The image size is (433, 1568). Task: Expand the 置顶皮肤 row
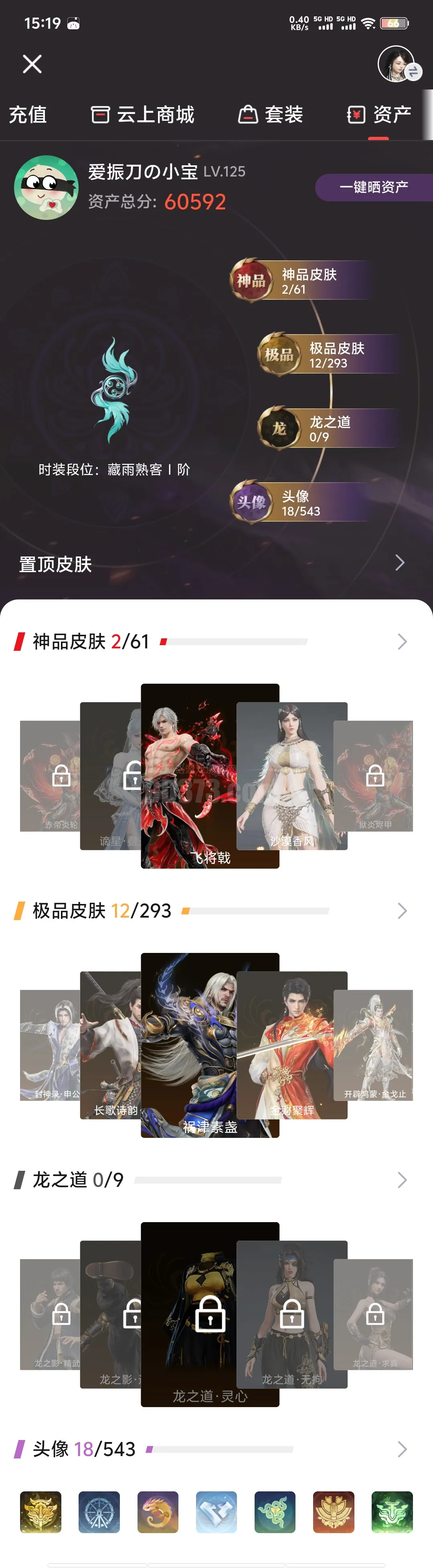tap(399, 563)
